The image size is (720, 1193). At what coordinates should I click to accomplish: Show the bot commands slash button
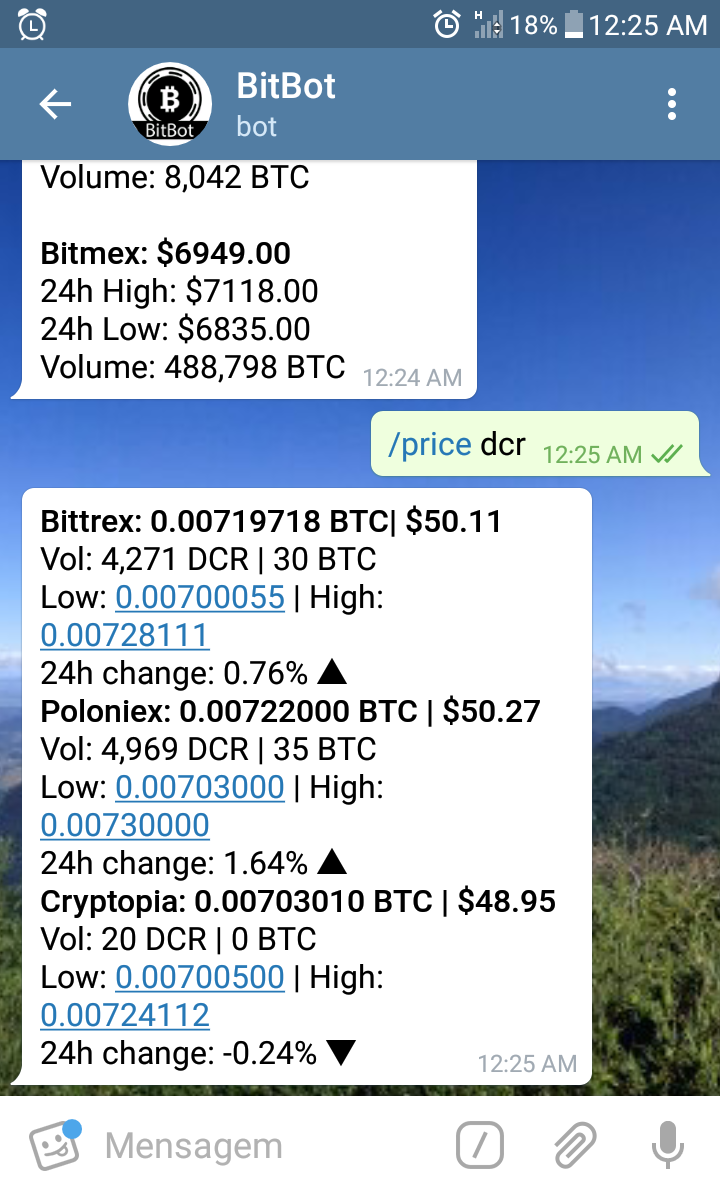(479, 1144)
